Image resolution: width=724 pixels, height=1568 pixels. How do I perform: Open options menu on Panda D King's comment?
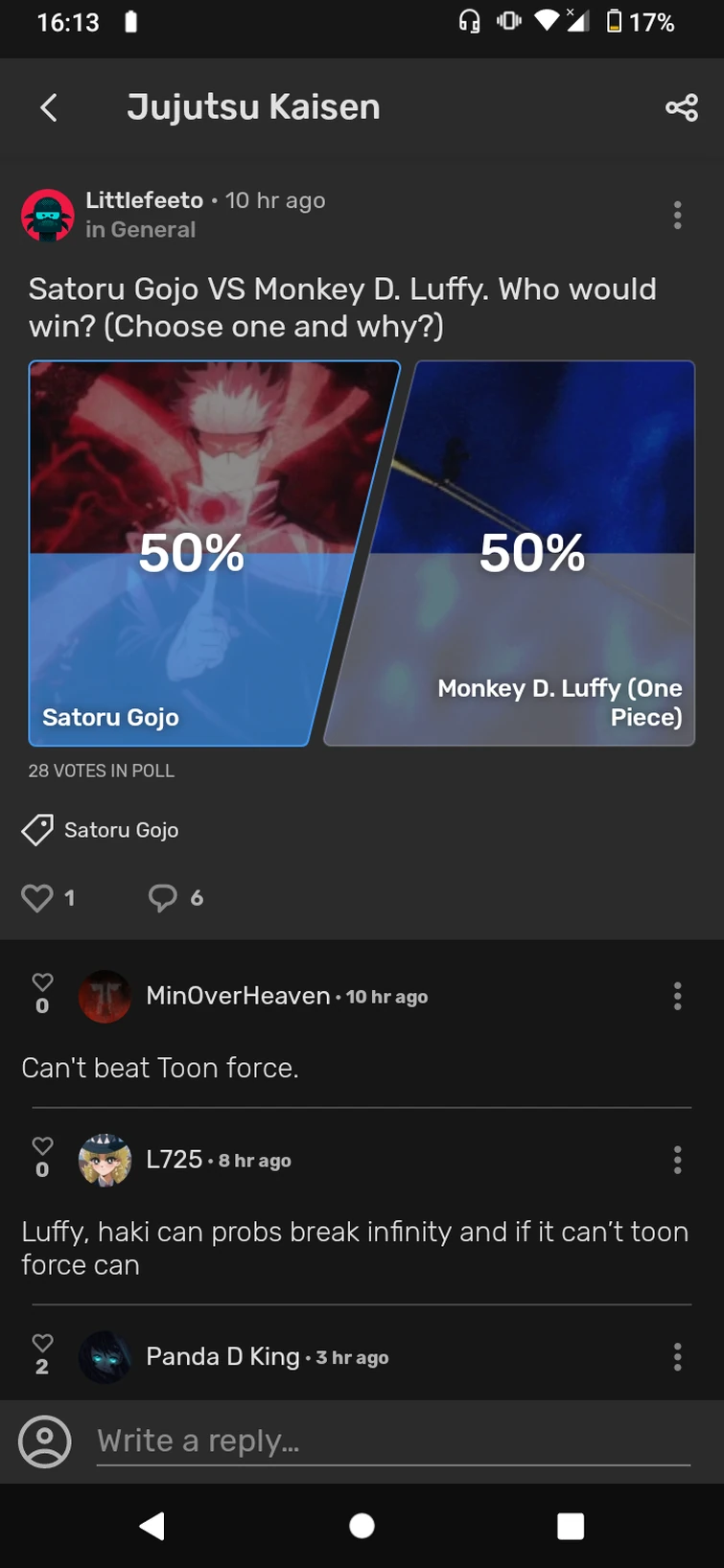tap(677, 1357)
